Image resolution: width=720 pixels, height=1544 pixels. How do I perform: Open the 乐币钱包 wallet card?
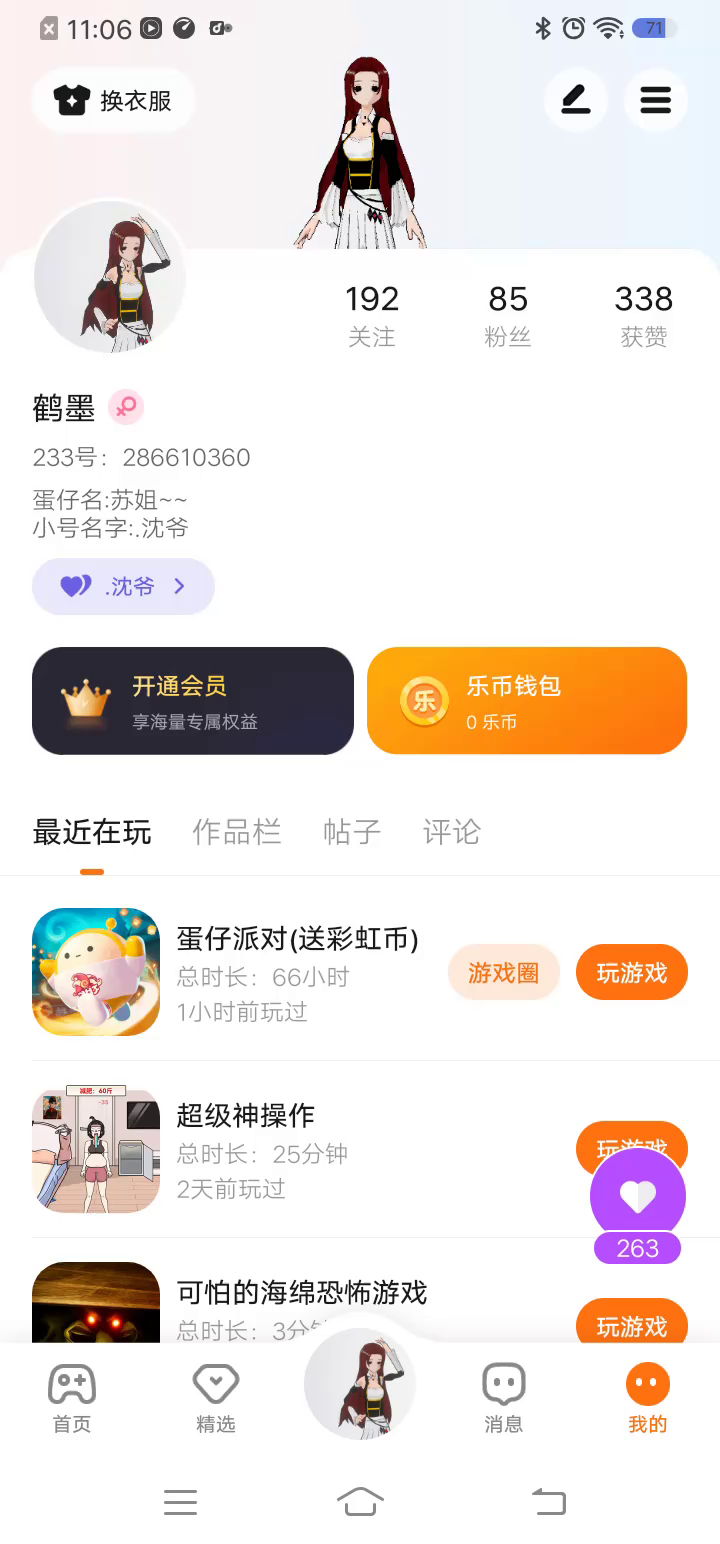[x=527, y=701]
